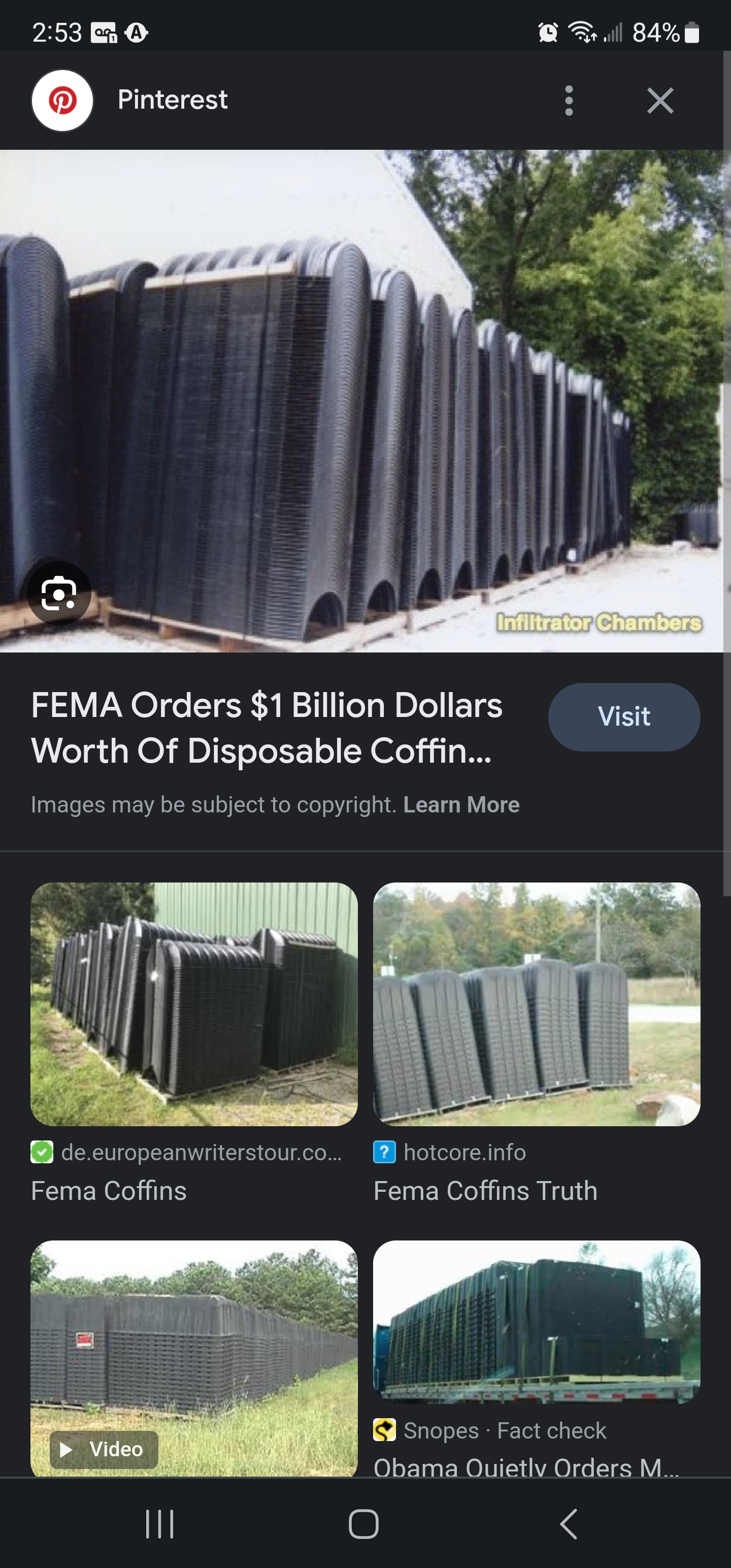Visit the Pinterest source page
The height and width of the screenshot is (1568, 731).
(623, 716)
